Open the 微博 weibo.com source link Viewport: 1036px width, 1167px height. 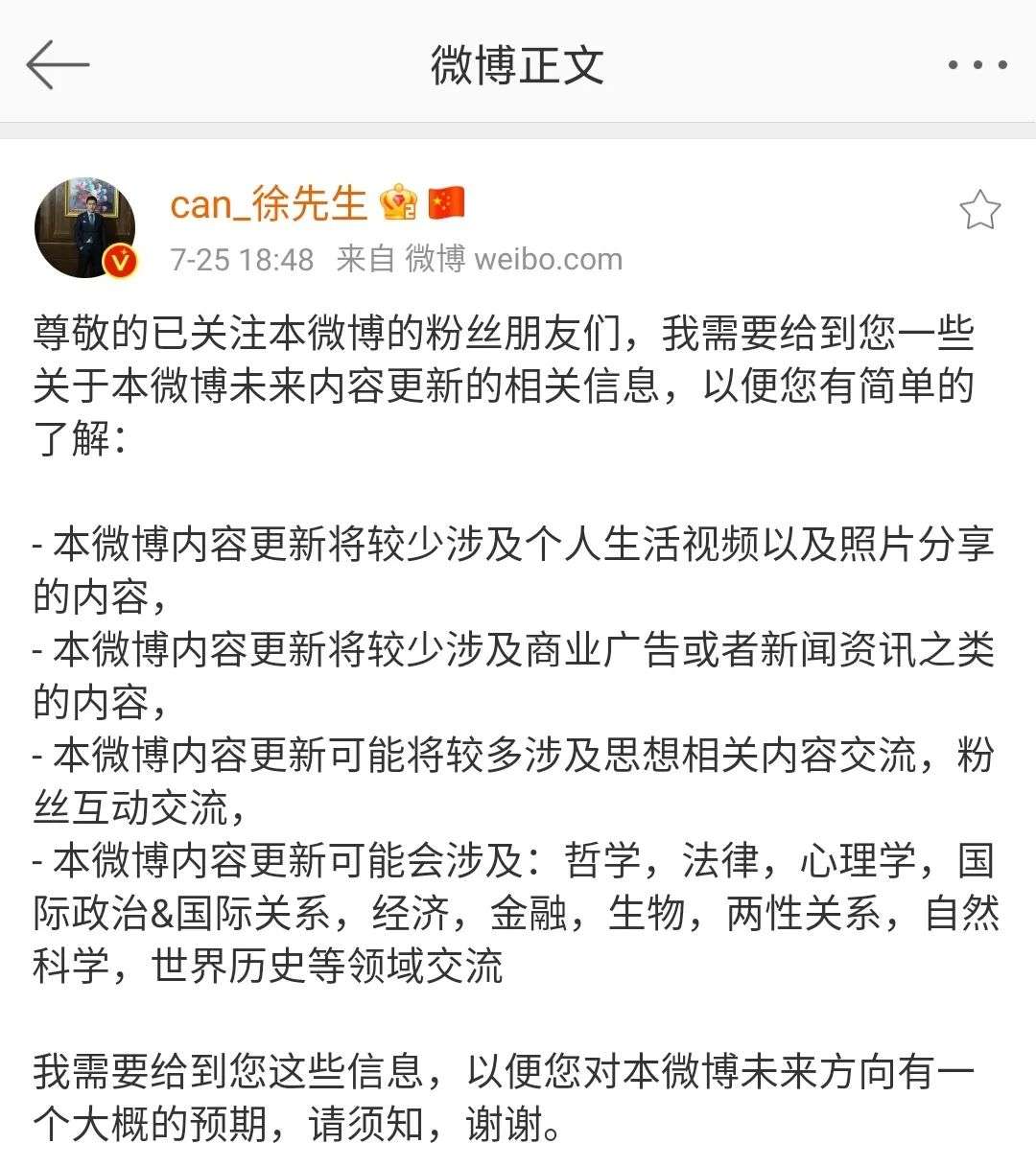point(513,259)
